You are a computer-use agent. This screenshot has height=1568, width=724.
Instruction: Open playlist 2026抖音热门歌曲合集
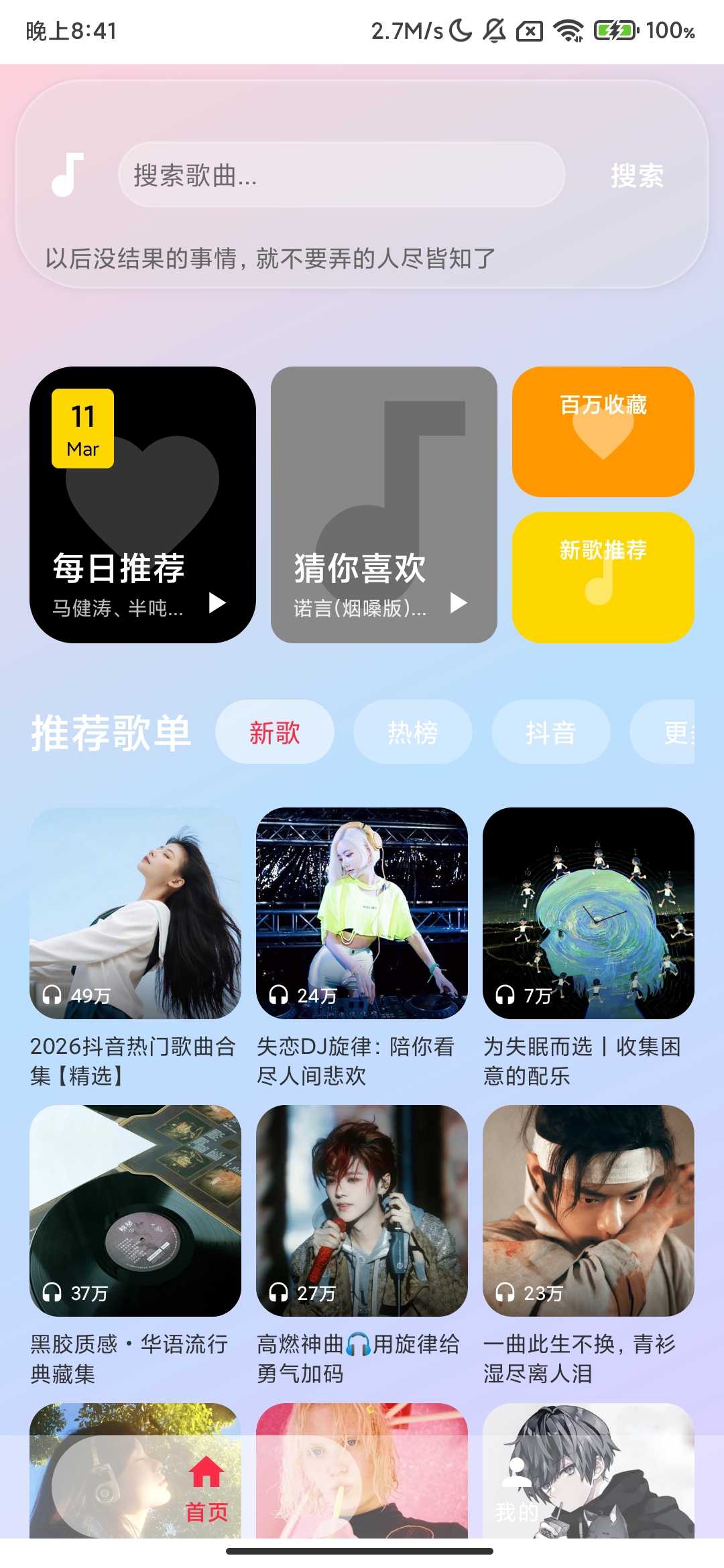pyautogui.click(x=135, y=913)
